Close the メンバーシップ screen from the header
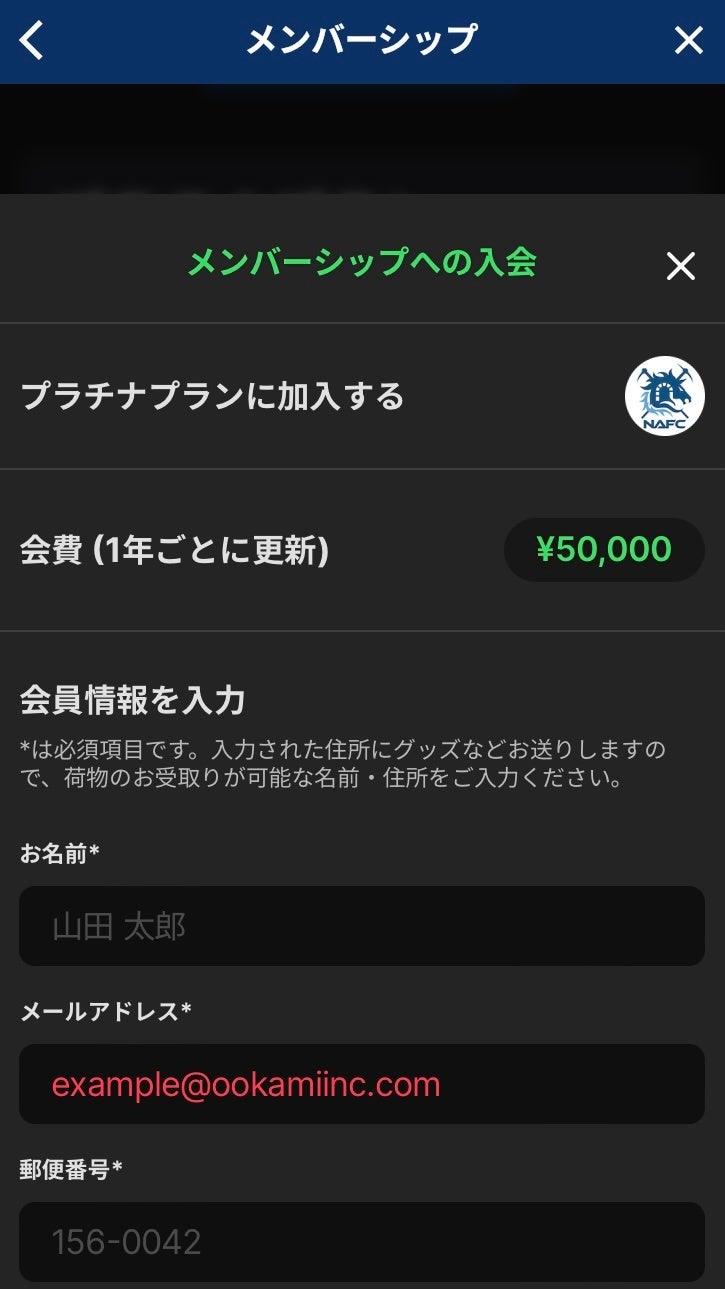The image size is (725, 1289). pos(689,41)
